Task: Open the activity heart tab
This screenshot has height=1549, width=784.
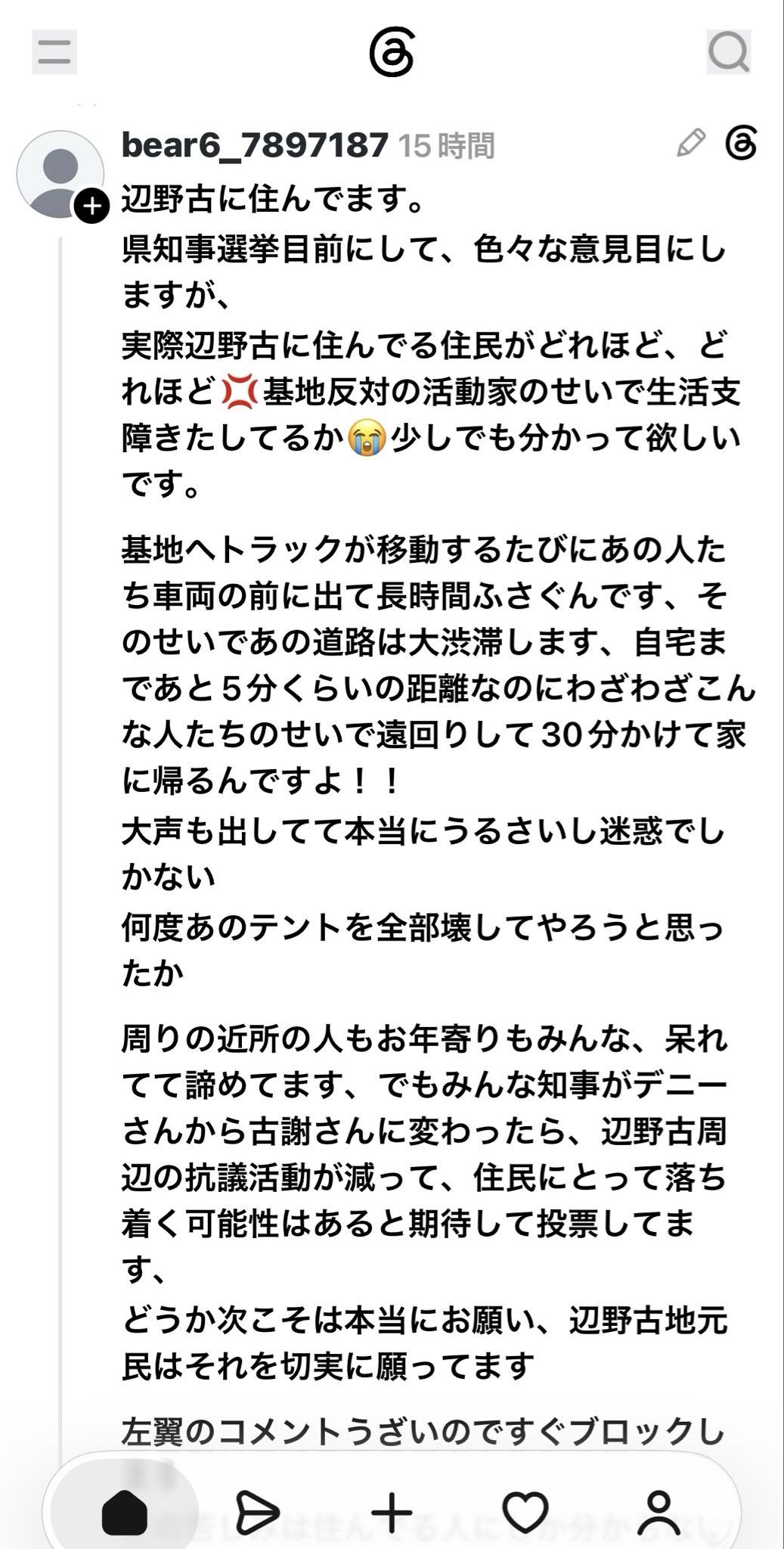Action: pos(525,1512)
